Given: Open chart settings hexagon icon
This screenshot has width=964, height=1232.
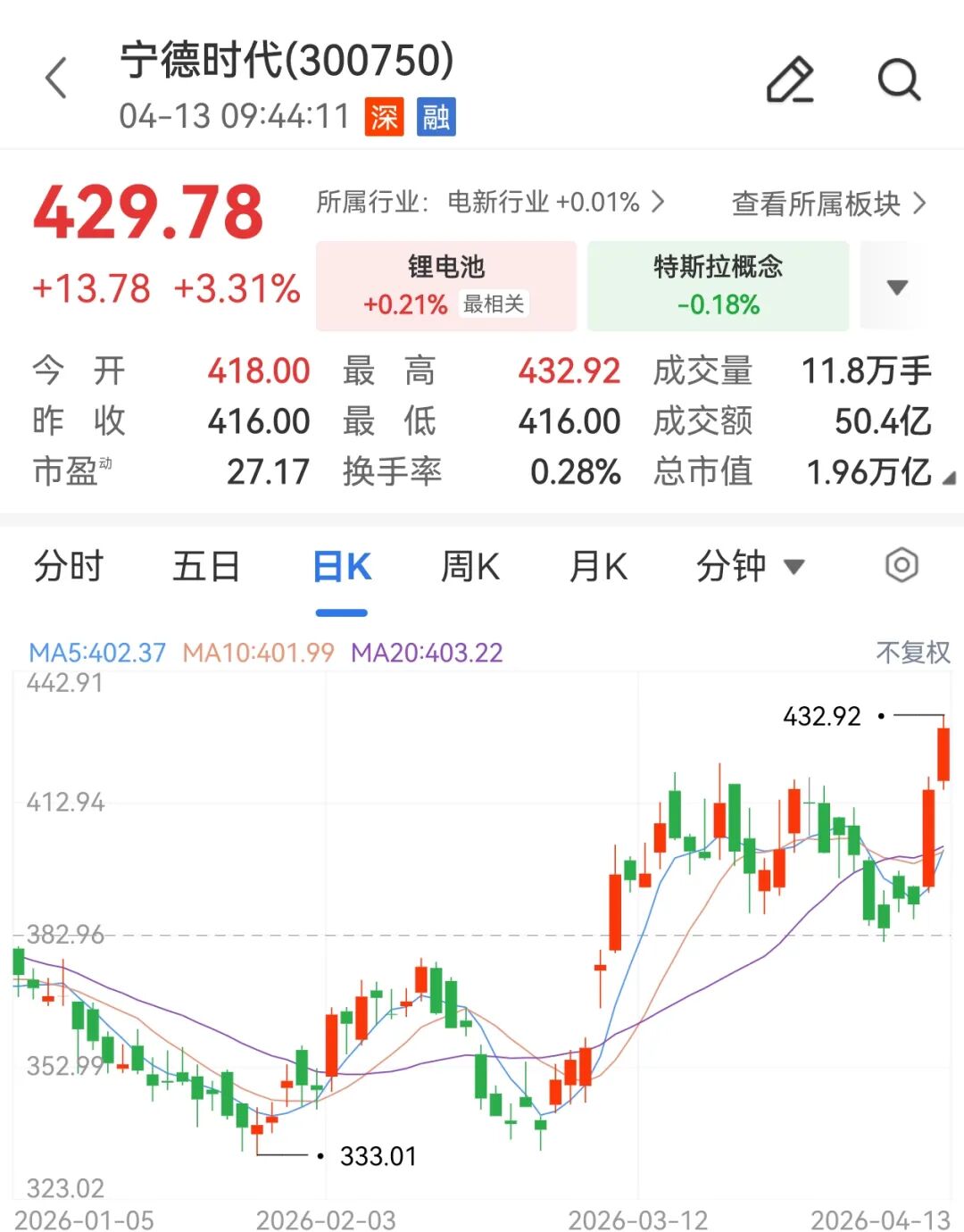Looking at the screenshot, I should coord(902,565).
